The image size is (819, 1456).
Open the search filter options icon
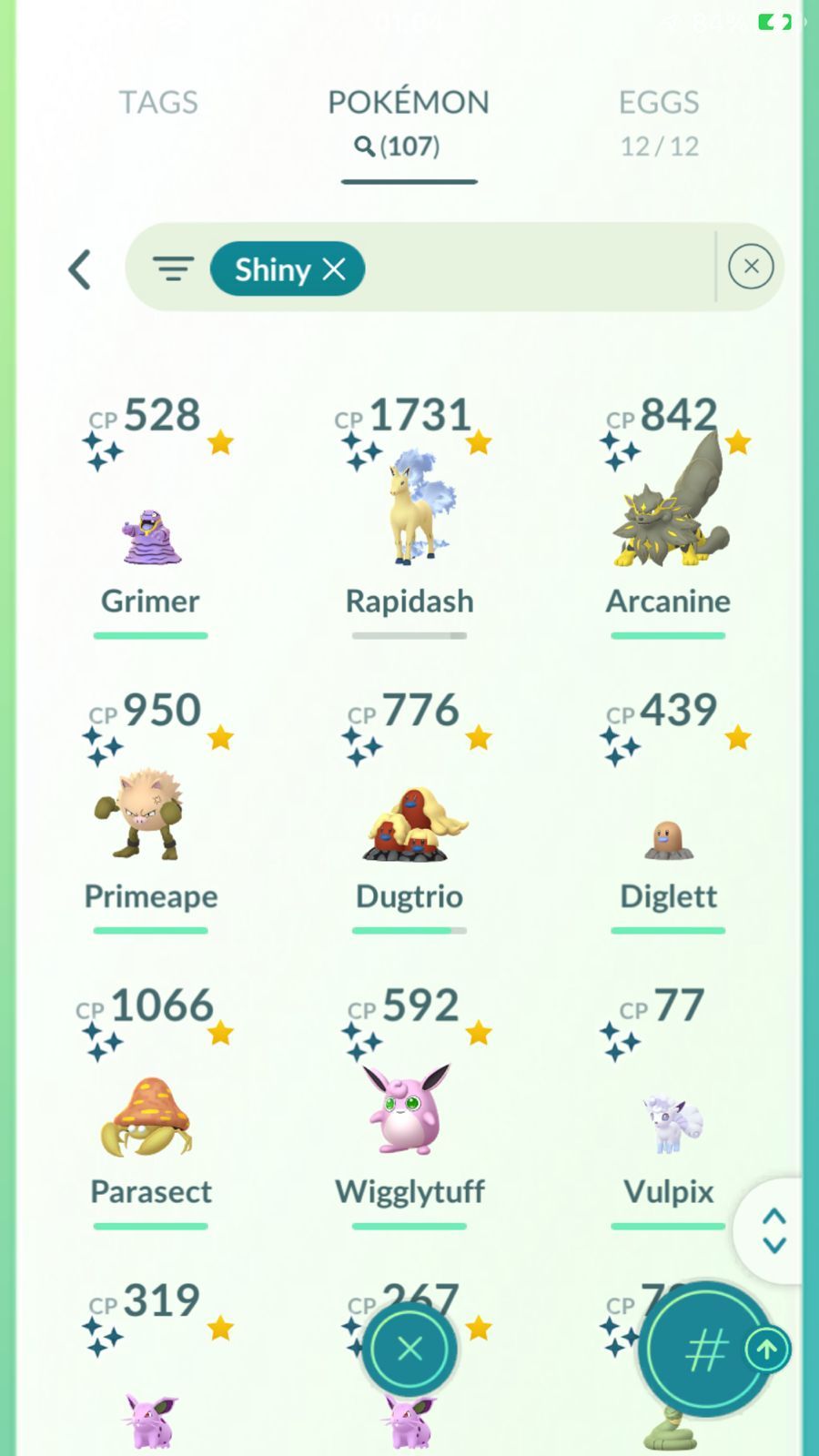tap(173, 268)
